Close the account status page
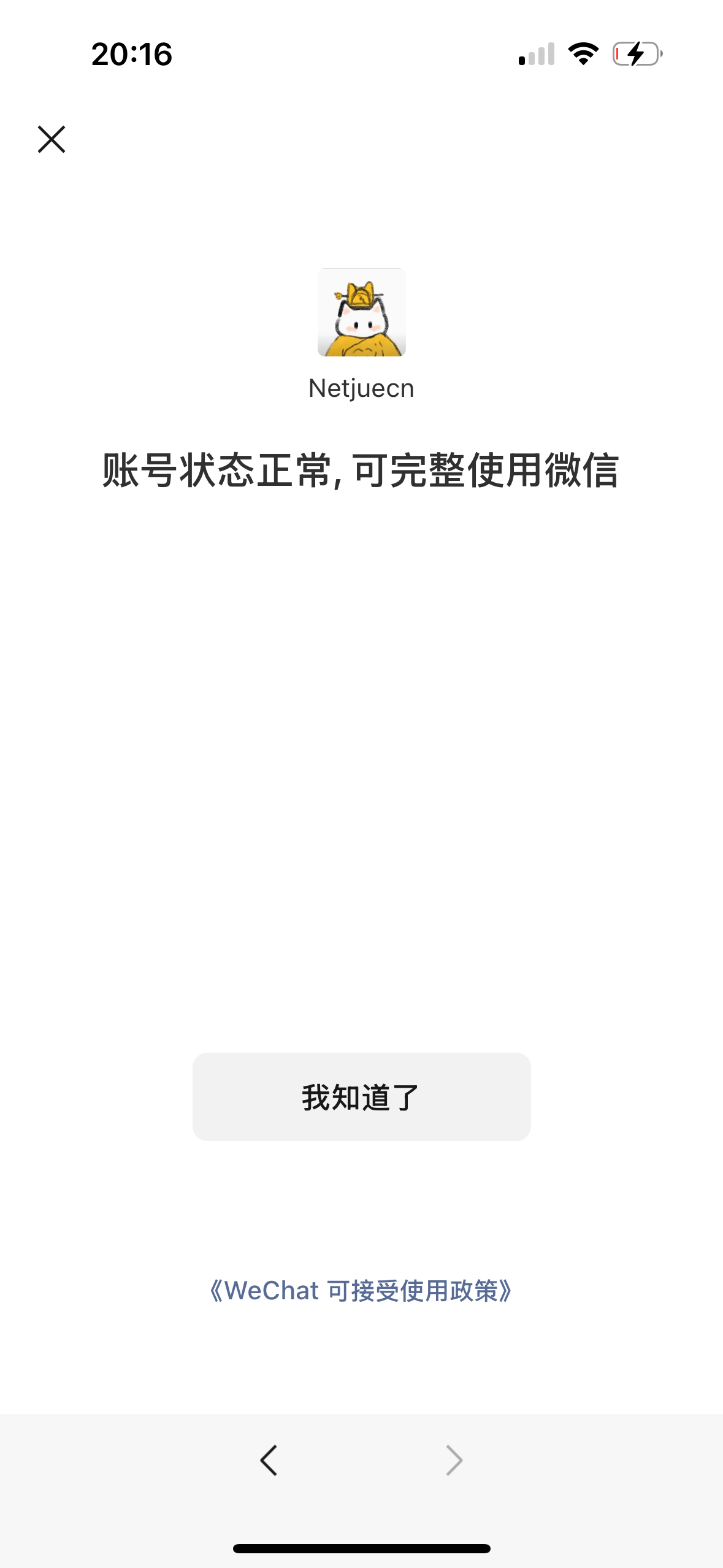Image resolution: width=723 pixels, height=1568 pixels. [x=52, y=139]
